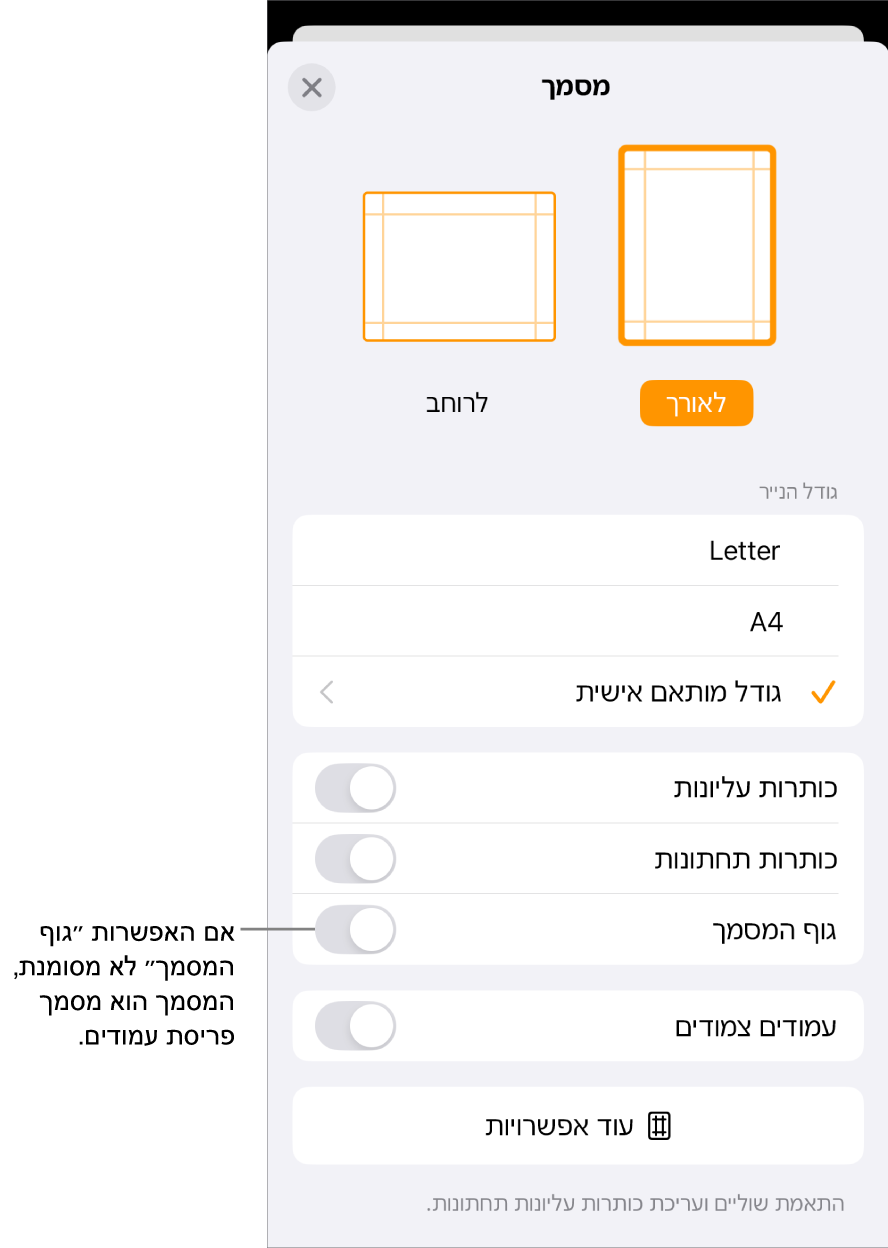Enable the עמודים צמודים facing pages toggle
The height and width of the screenshot is (1248, 888).
(355, 1026)
